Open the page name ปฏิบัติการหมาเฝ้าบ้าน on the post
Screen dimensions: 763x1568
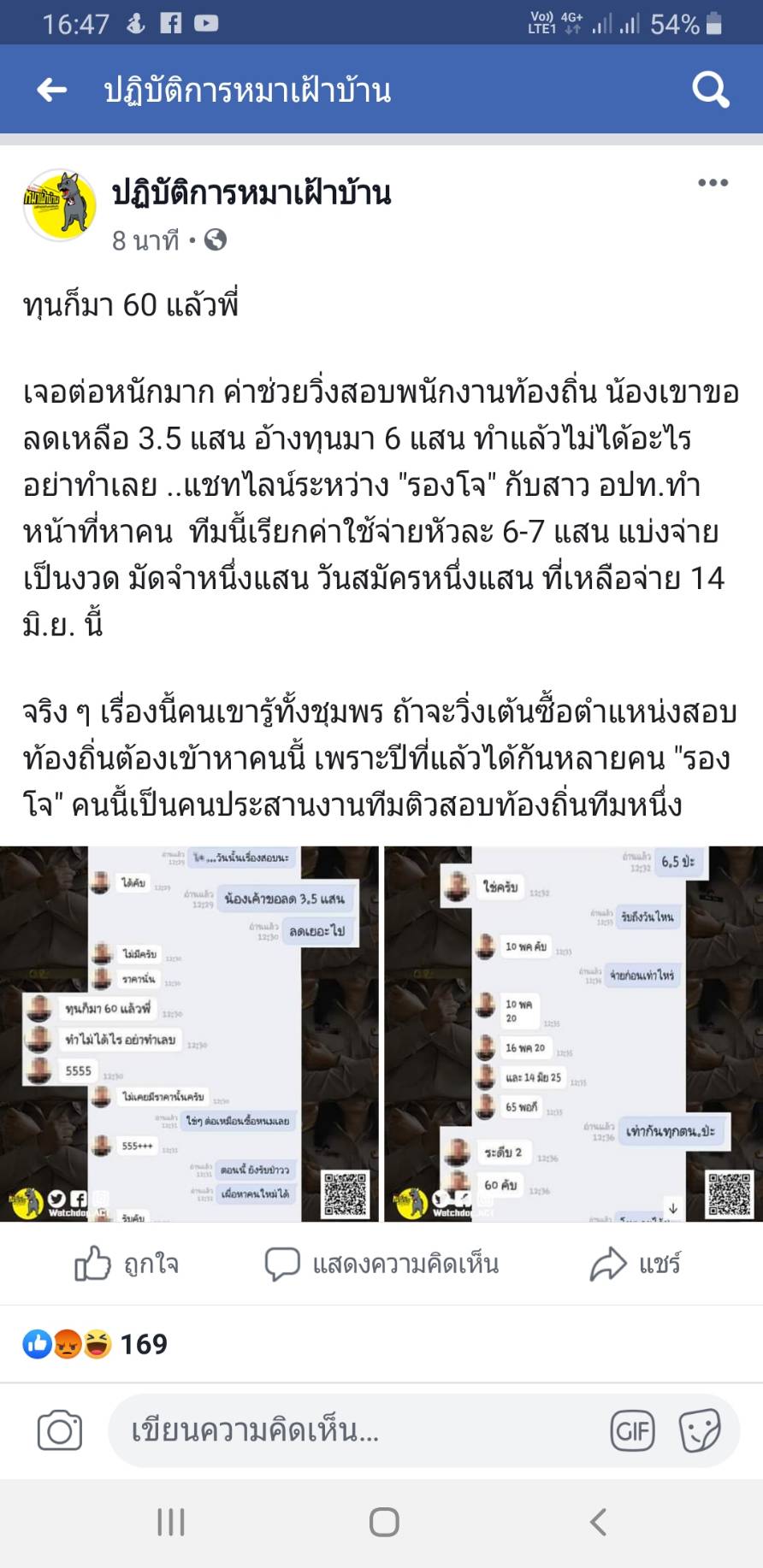point(251,193)
